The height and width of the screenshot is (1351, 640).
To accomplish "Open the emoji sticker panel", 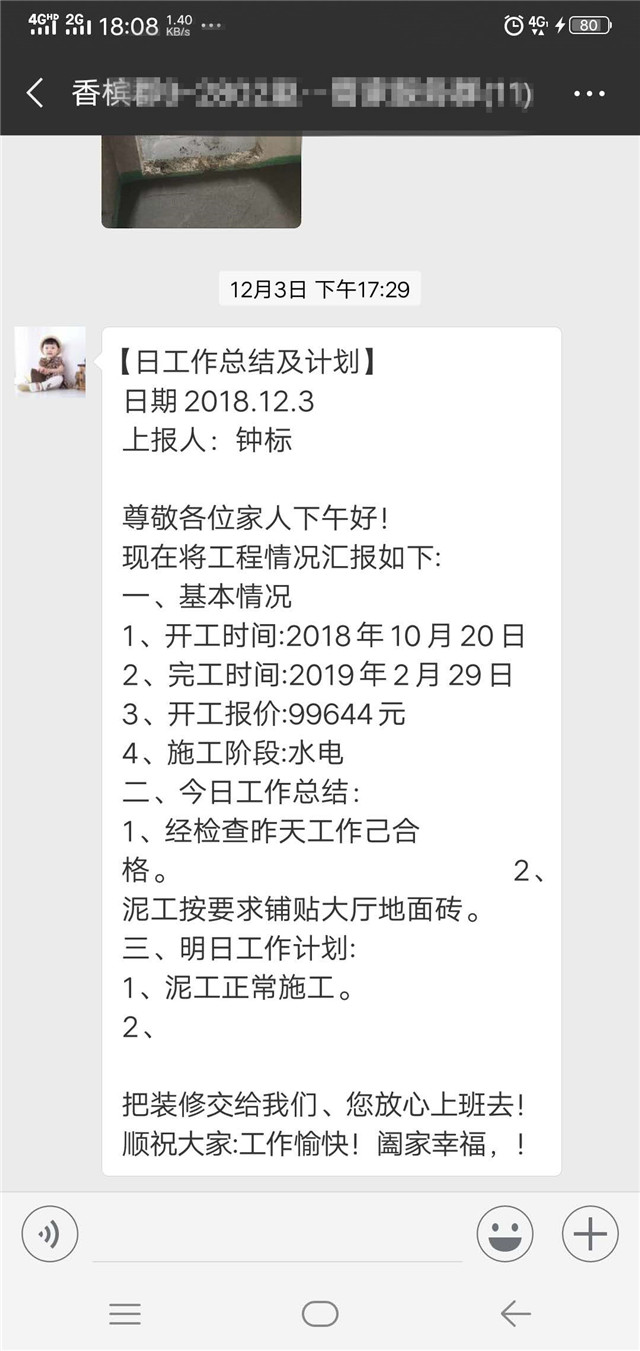I will click(x=504, y=1234).
